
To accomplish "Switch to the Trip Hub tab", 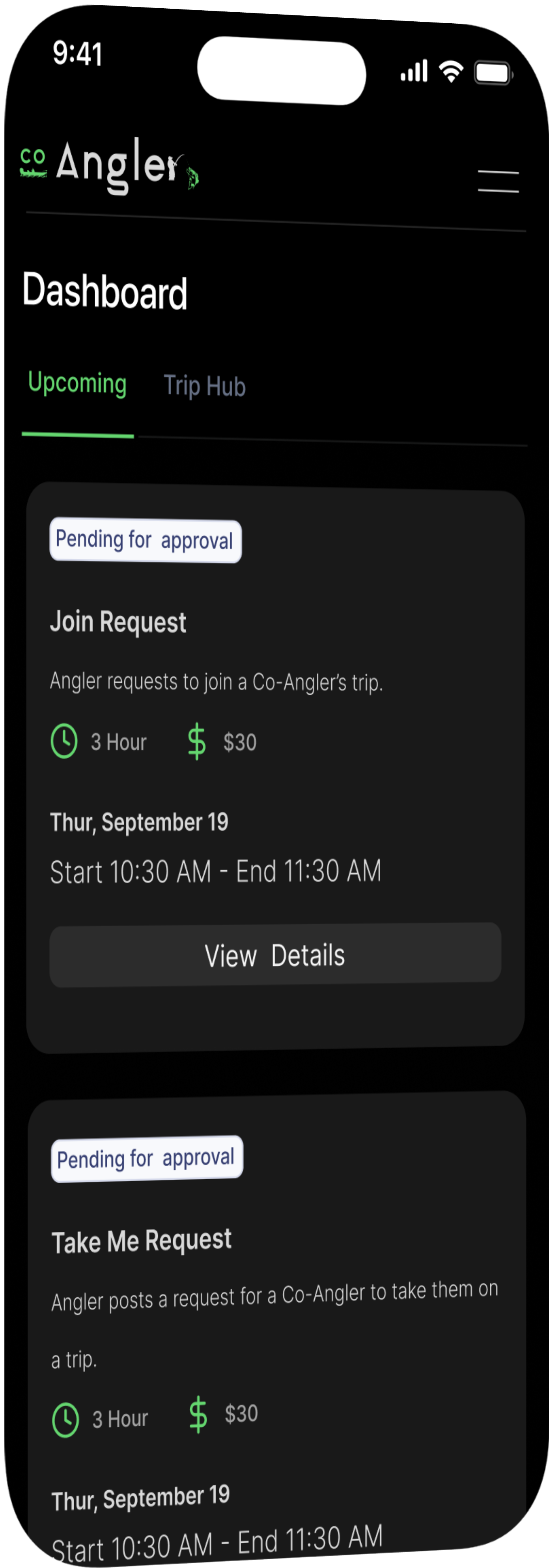I will tap(204, 386).
